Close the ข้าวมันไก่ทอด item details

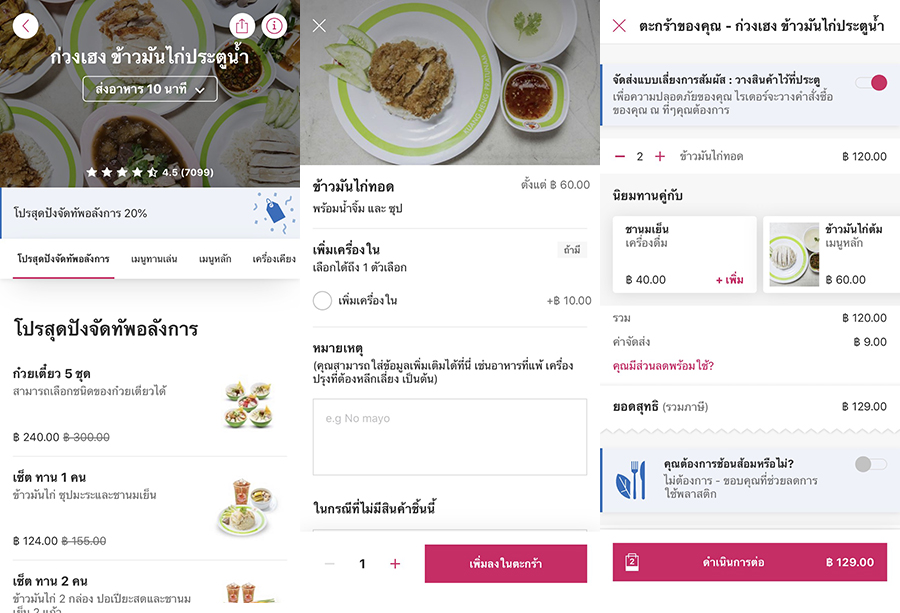(x=319, y=26)
